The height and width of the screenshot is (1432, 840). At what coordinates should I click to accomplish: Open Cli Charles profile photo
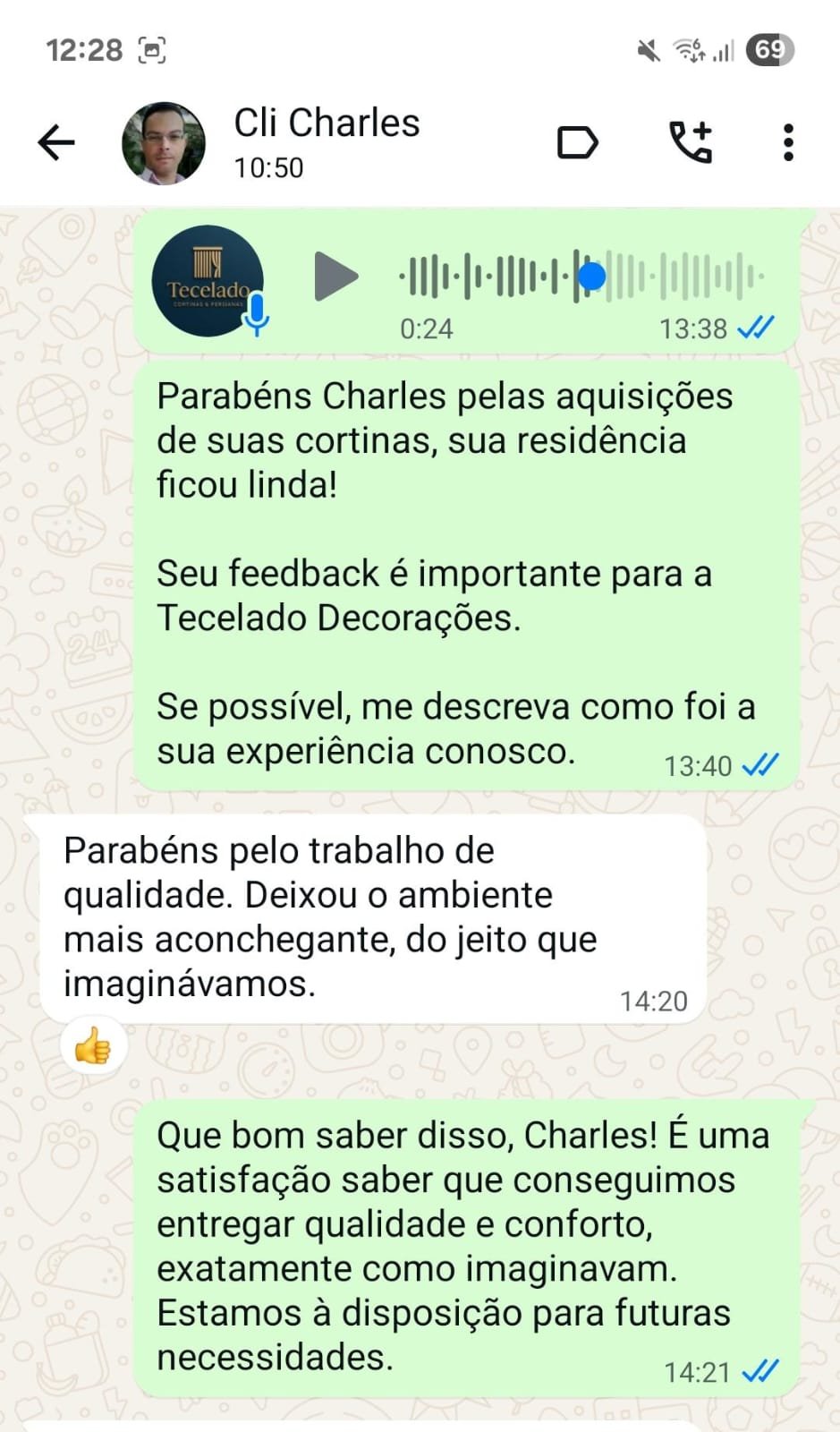tap(163, 143)
